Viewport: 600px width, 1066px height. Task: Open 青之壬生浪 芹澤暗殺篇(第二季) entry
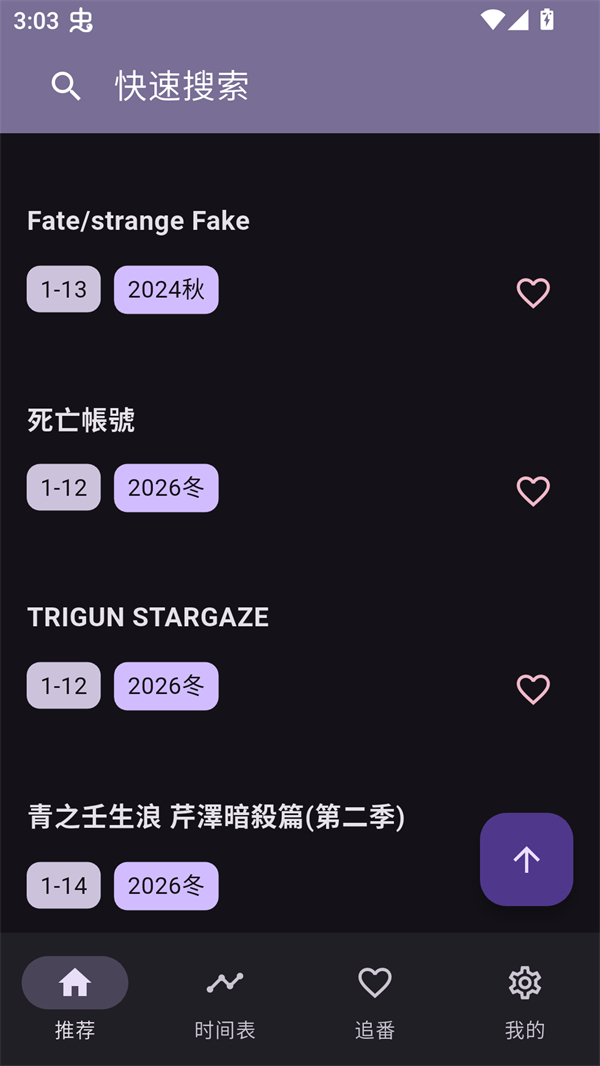(216, 817)
